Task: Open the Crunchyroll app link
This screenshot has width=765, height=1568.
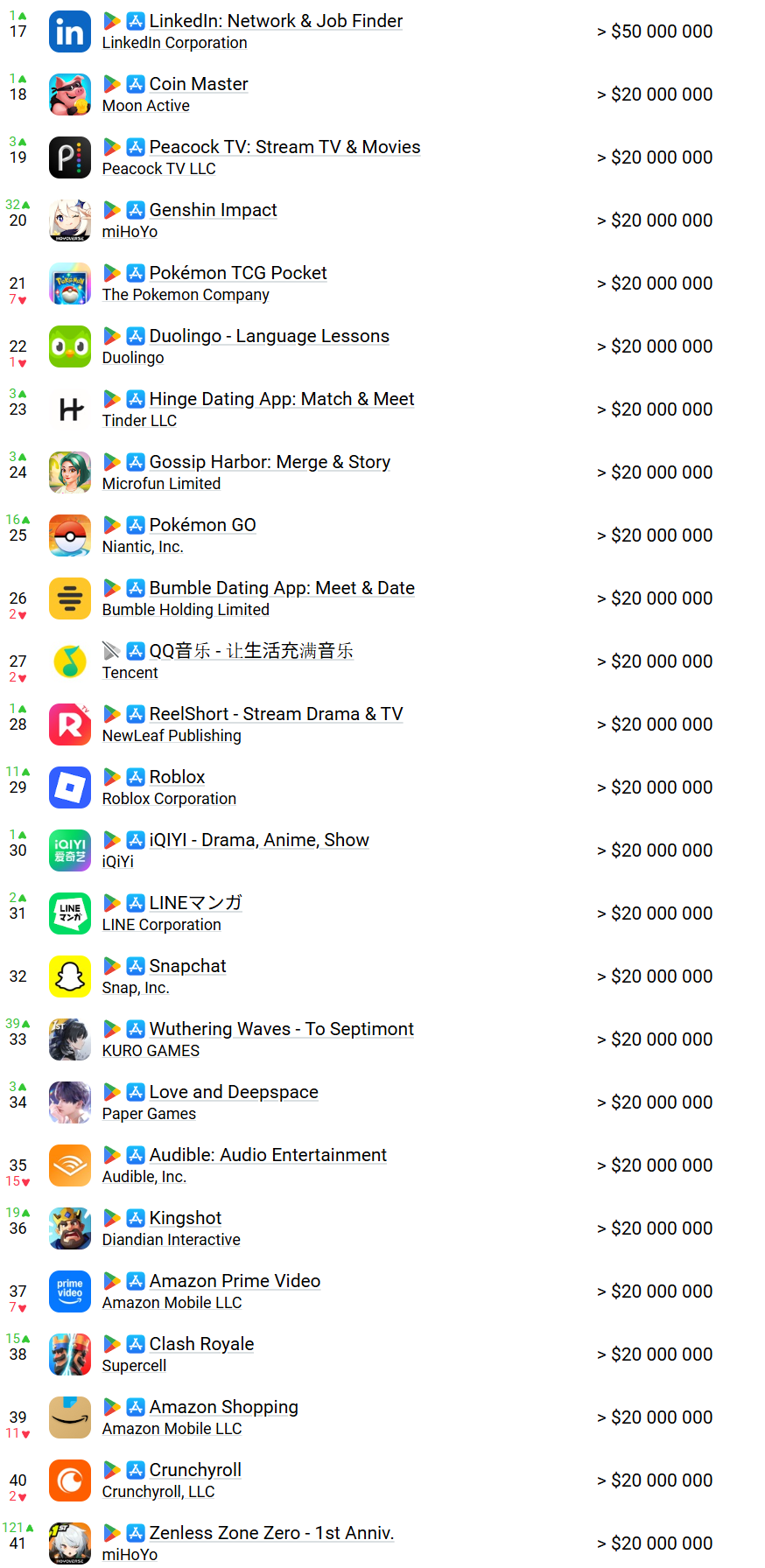Action: point(195,1470)
